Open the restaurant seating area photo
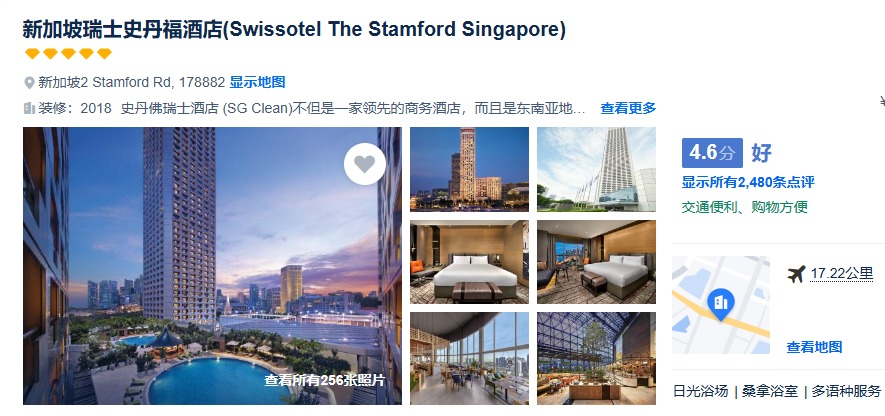 (469, 358)
